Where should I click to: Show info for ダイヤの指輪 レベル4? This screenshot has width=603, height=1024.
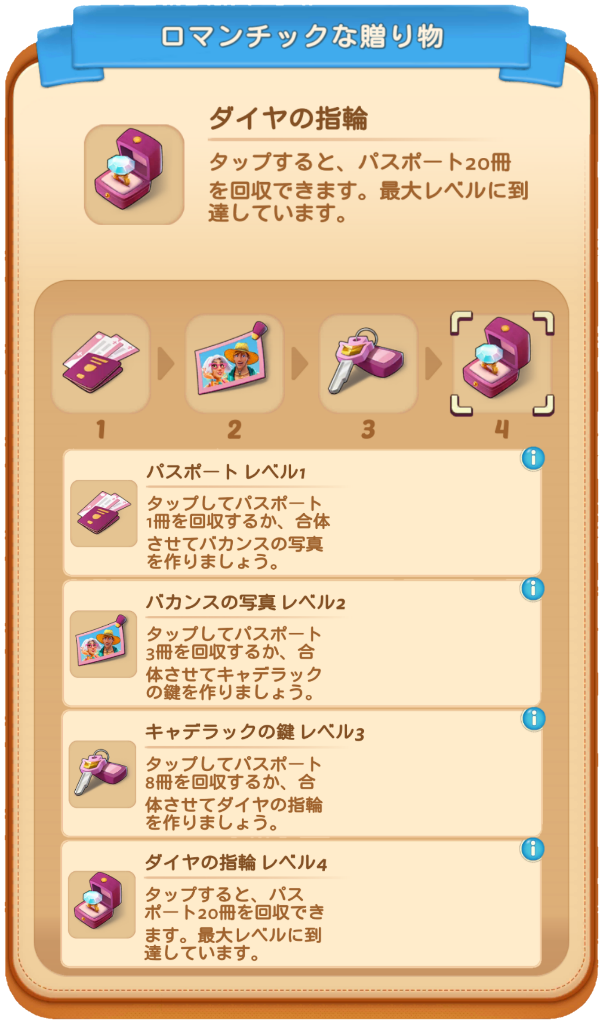click(x=532, y=850)
